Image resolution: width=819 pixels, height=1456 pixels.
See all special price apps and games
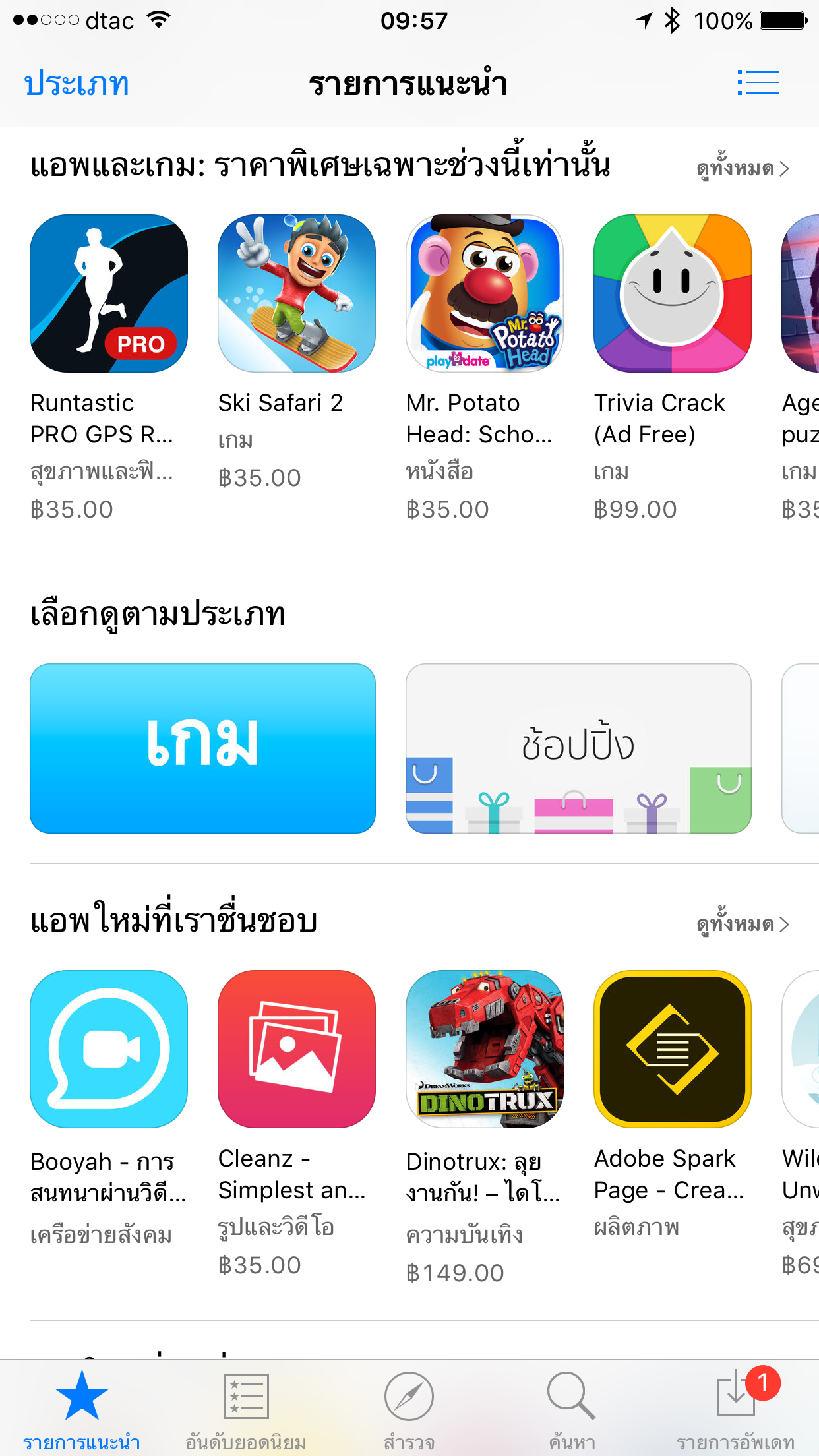[x=743, y=169]
